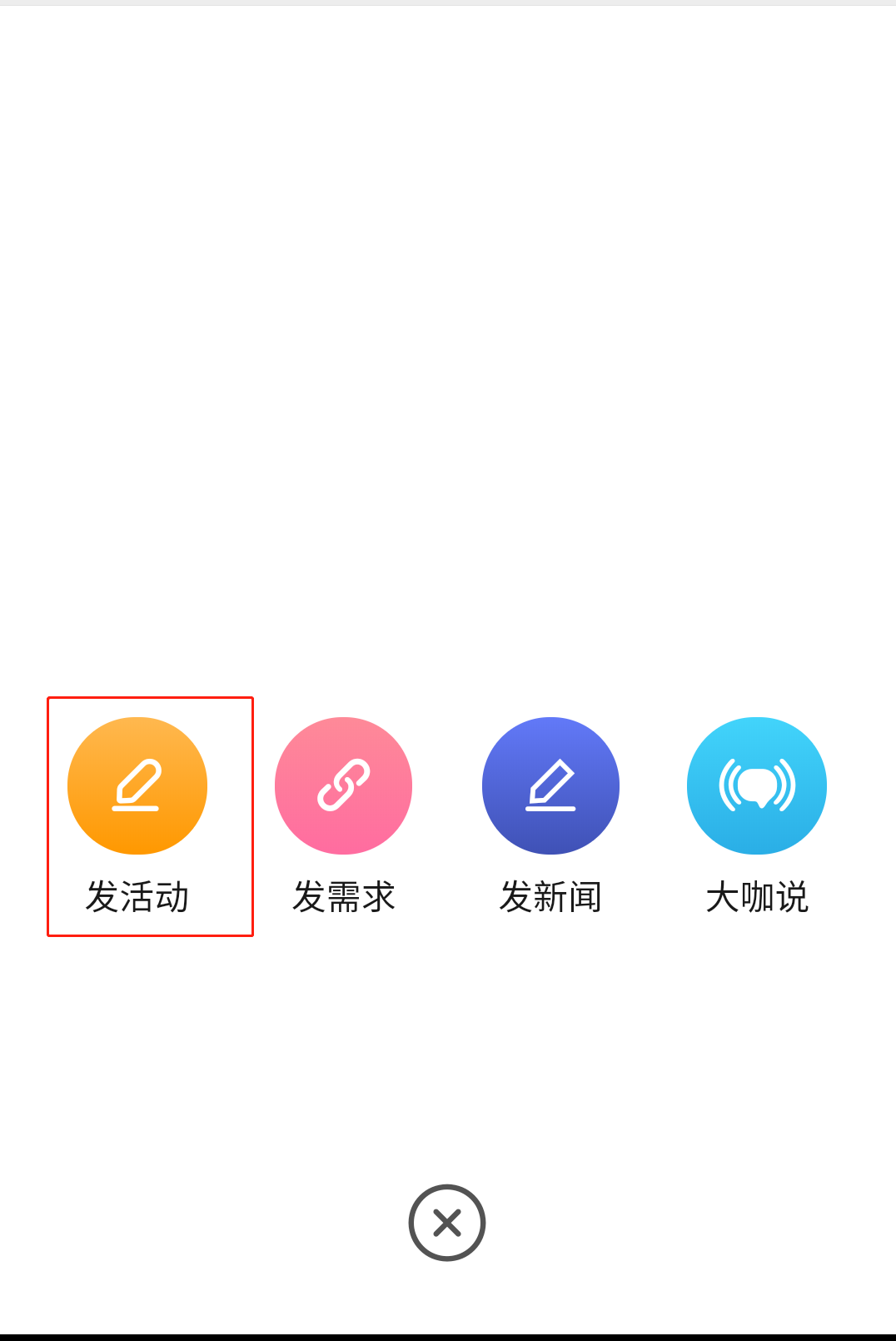The width and height of the screenshot is (896, 1341).
Task: Dismiss the publish menu with the X
Action: (447, 1223)
